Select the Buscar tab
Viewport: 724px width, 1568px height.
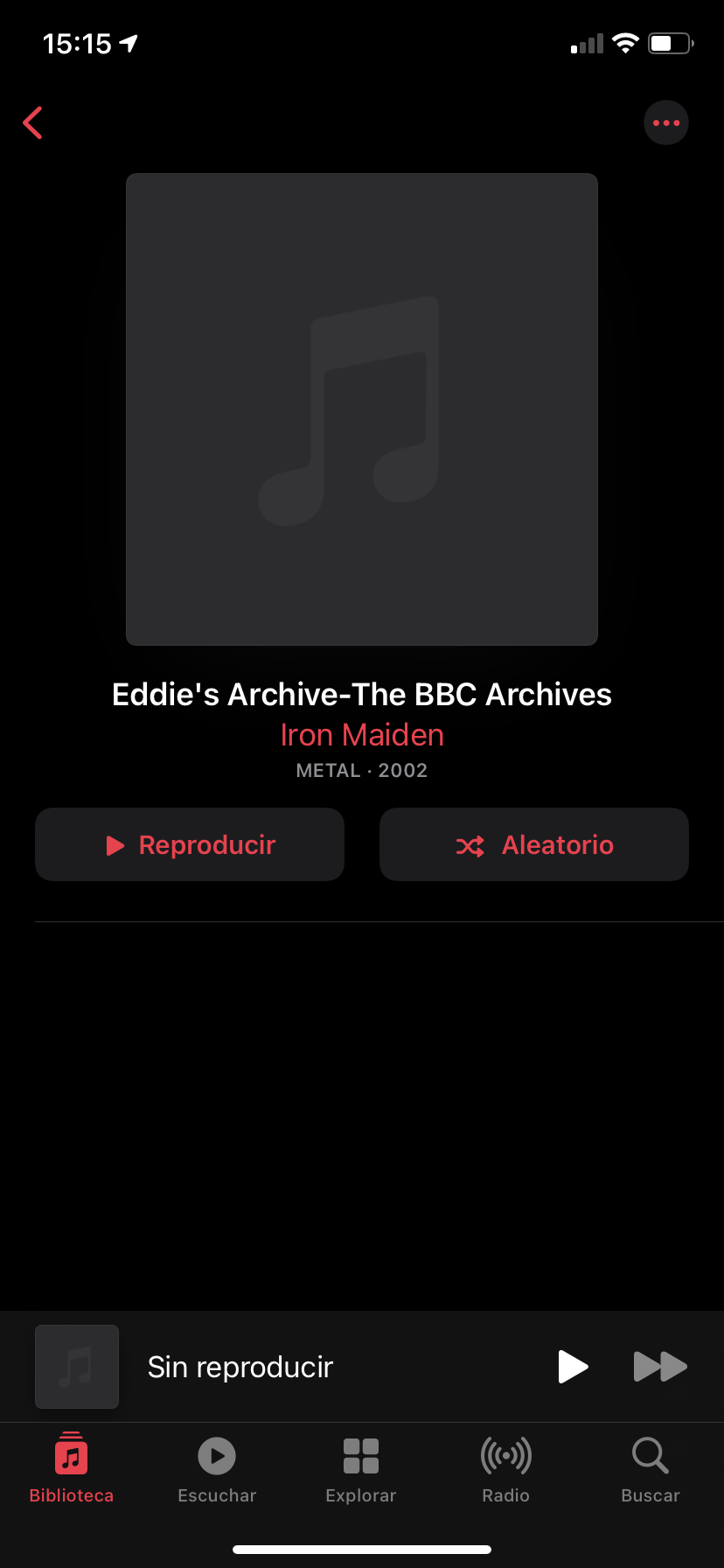click(x=651, y=1468)
